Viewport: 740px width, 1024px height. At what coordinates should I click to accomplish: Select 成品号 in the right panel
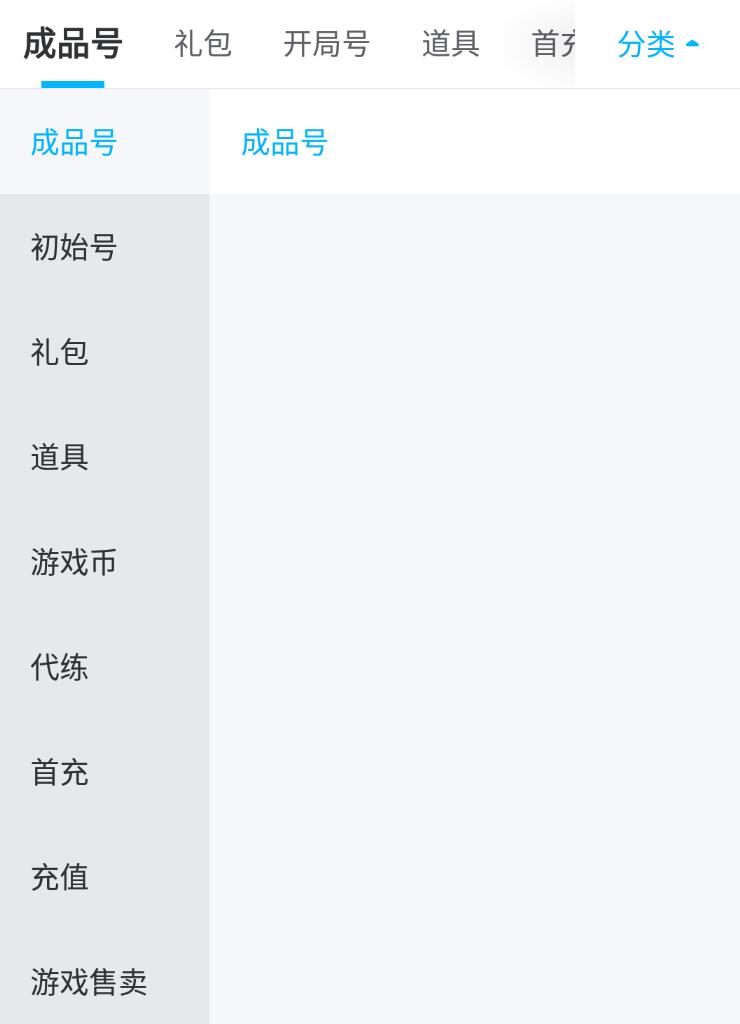coord(284,143)
